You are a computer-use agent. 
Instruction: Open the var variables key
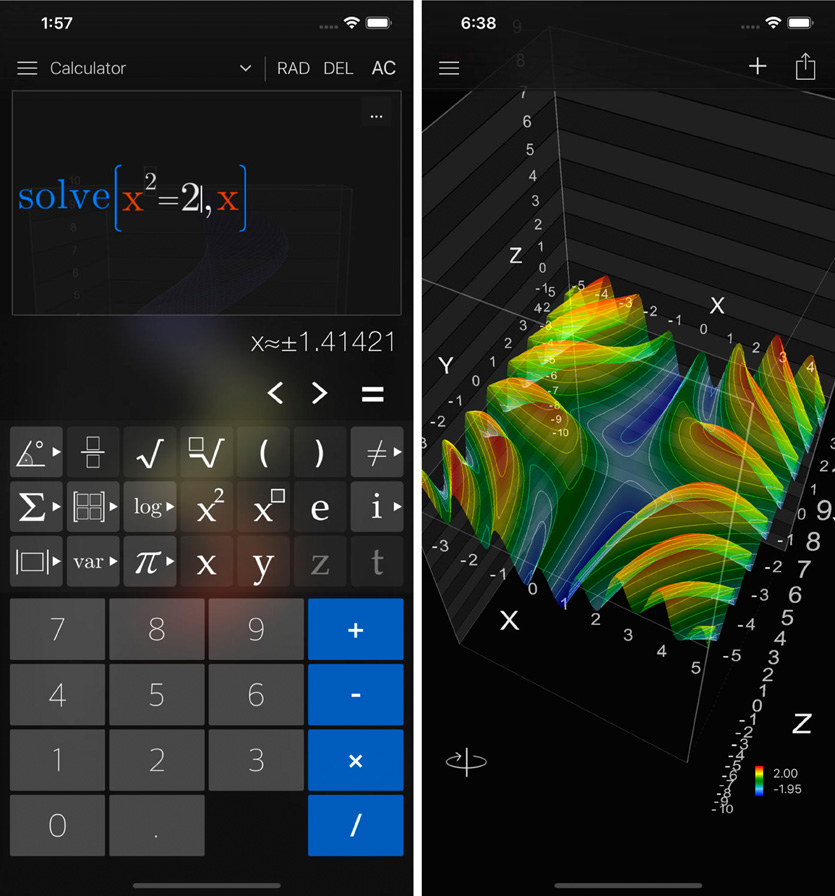click(92, 562)
